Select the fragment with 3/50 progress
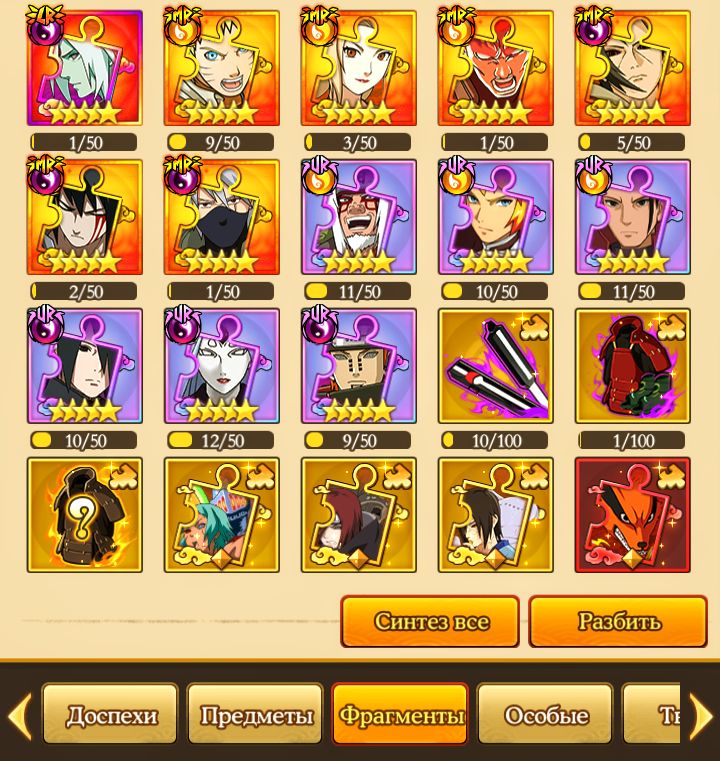Image resolution: width=720 pixels, height=761 pixels. 358,68
